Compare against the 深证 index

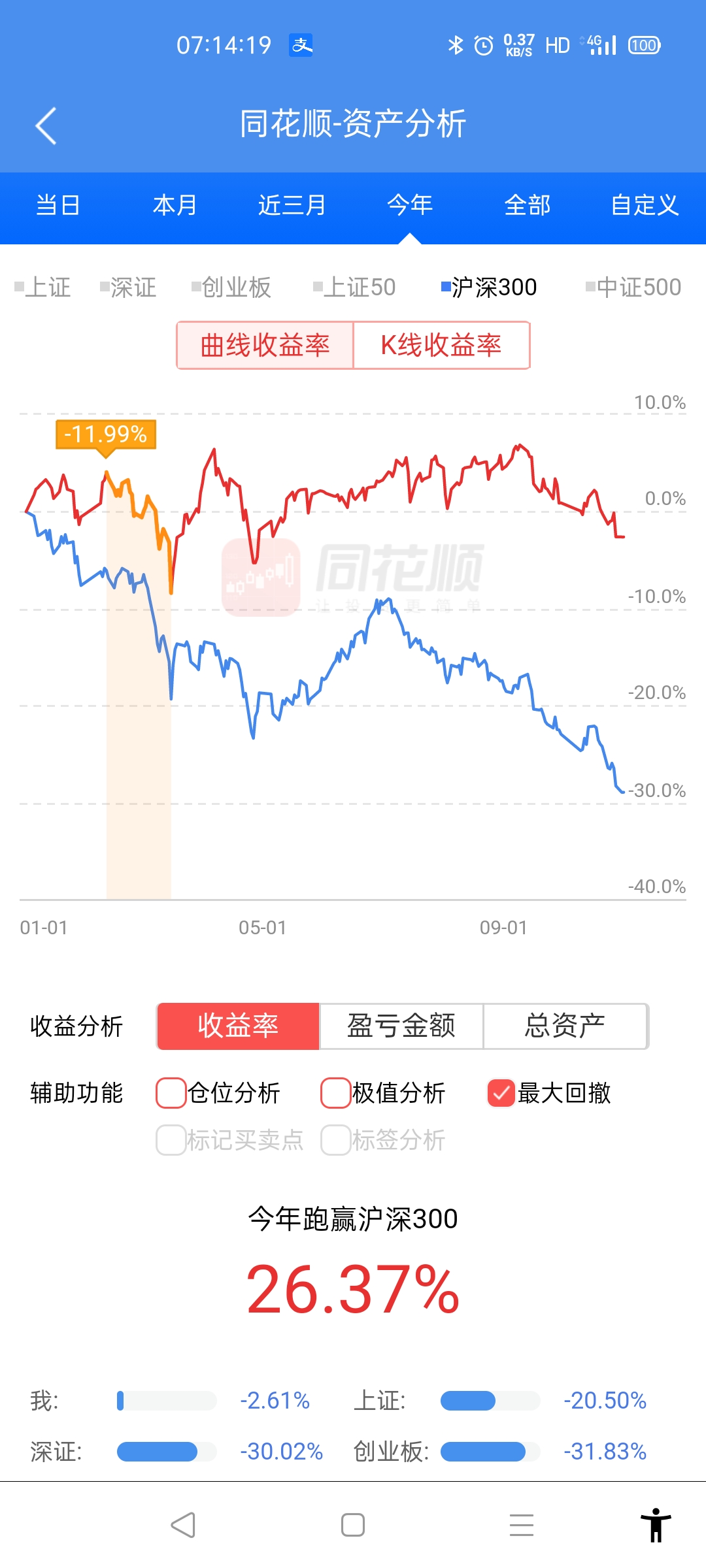[128, 287]
